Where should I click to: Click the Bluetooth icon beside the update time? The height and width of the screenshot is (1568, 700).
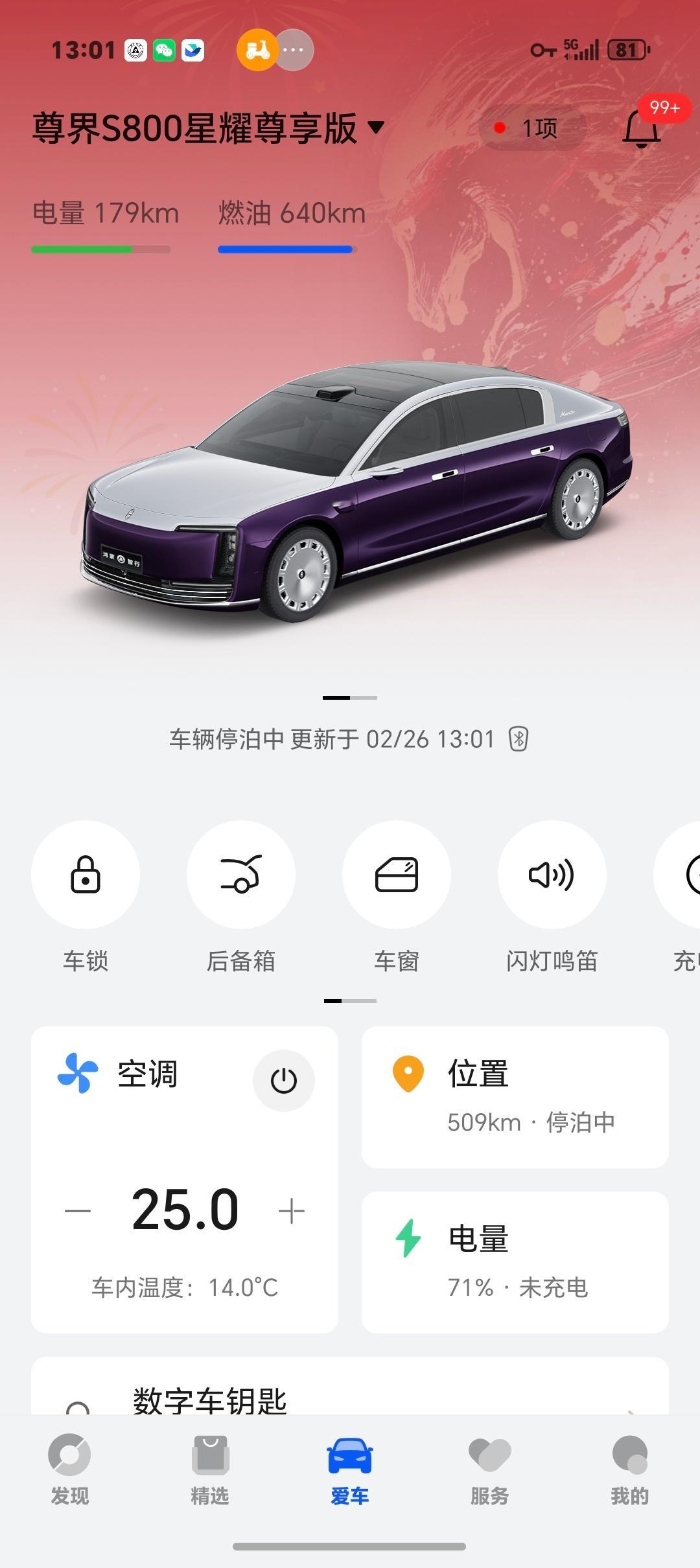[x=519, y=739]
